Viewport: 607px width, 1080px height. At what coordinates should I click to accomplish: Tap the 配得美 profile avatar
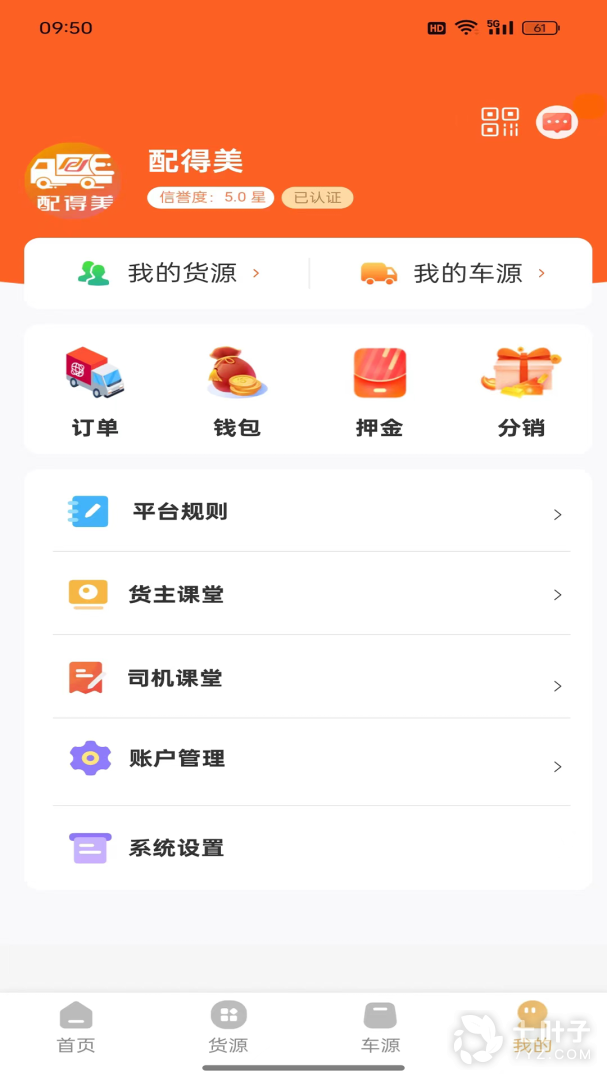point(73,180)
